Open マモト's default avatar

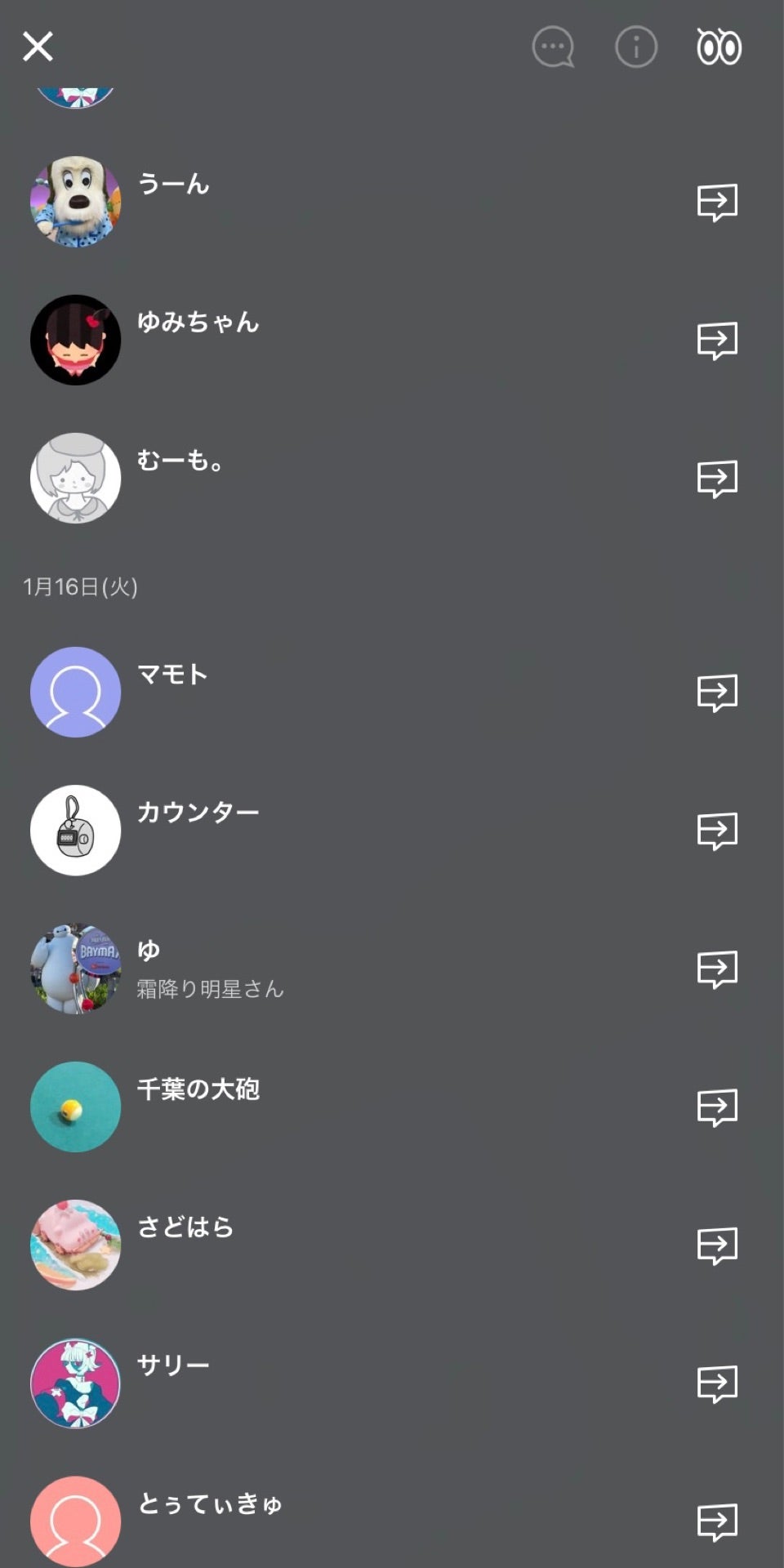[x=76, y=692]
